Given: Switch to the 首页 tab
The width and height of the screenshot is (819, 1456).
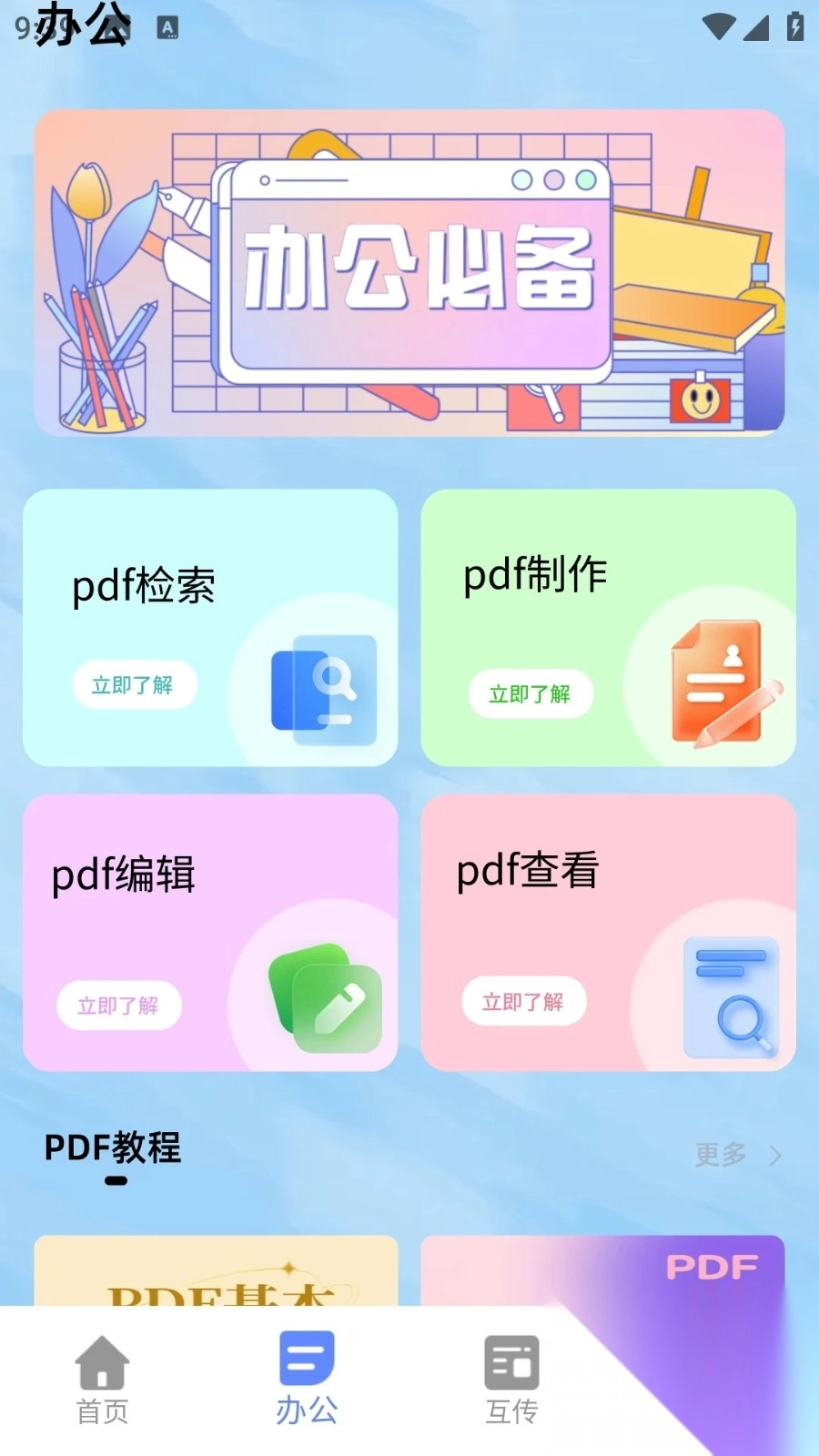Looking at the screenshot, I should [x=101, y=1379].
